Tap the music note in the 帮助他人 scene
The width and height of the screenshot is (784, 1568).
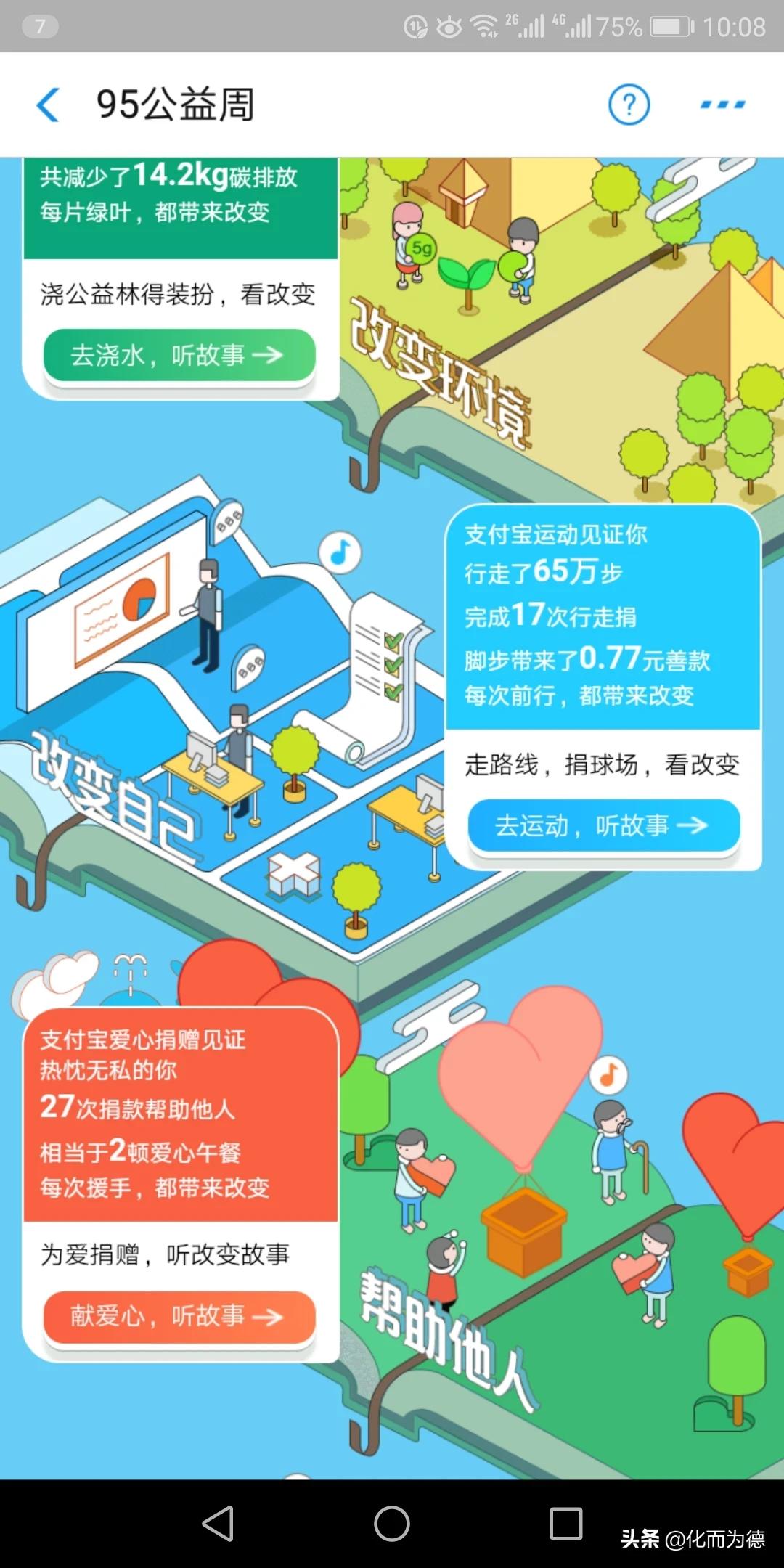coord(608,1075)
